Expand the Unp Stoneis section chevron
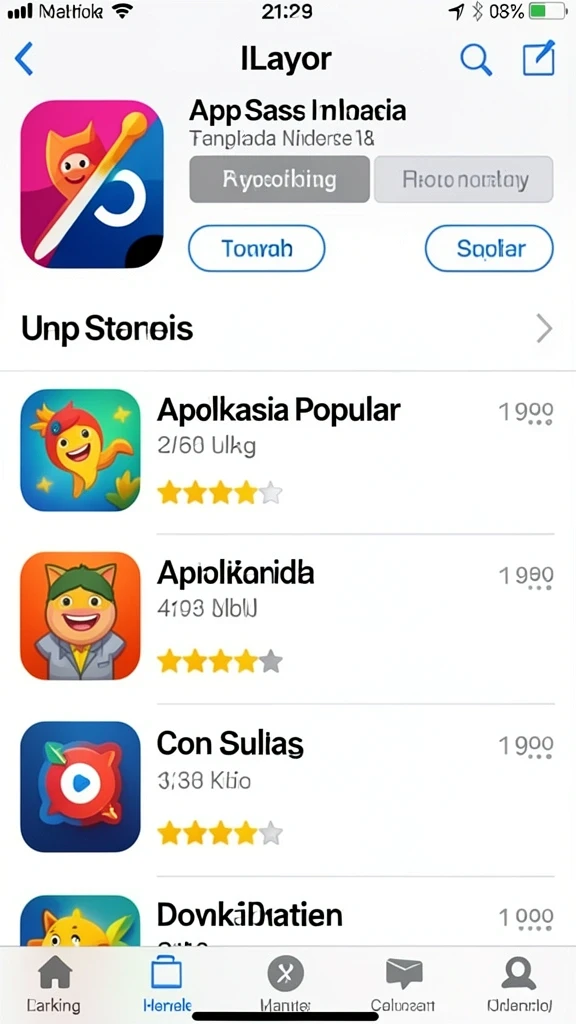 coord(544,328)
